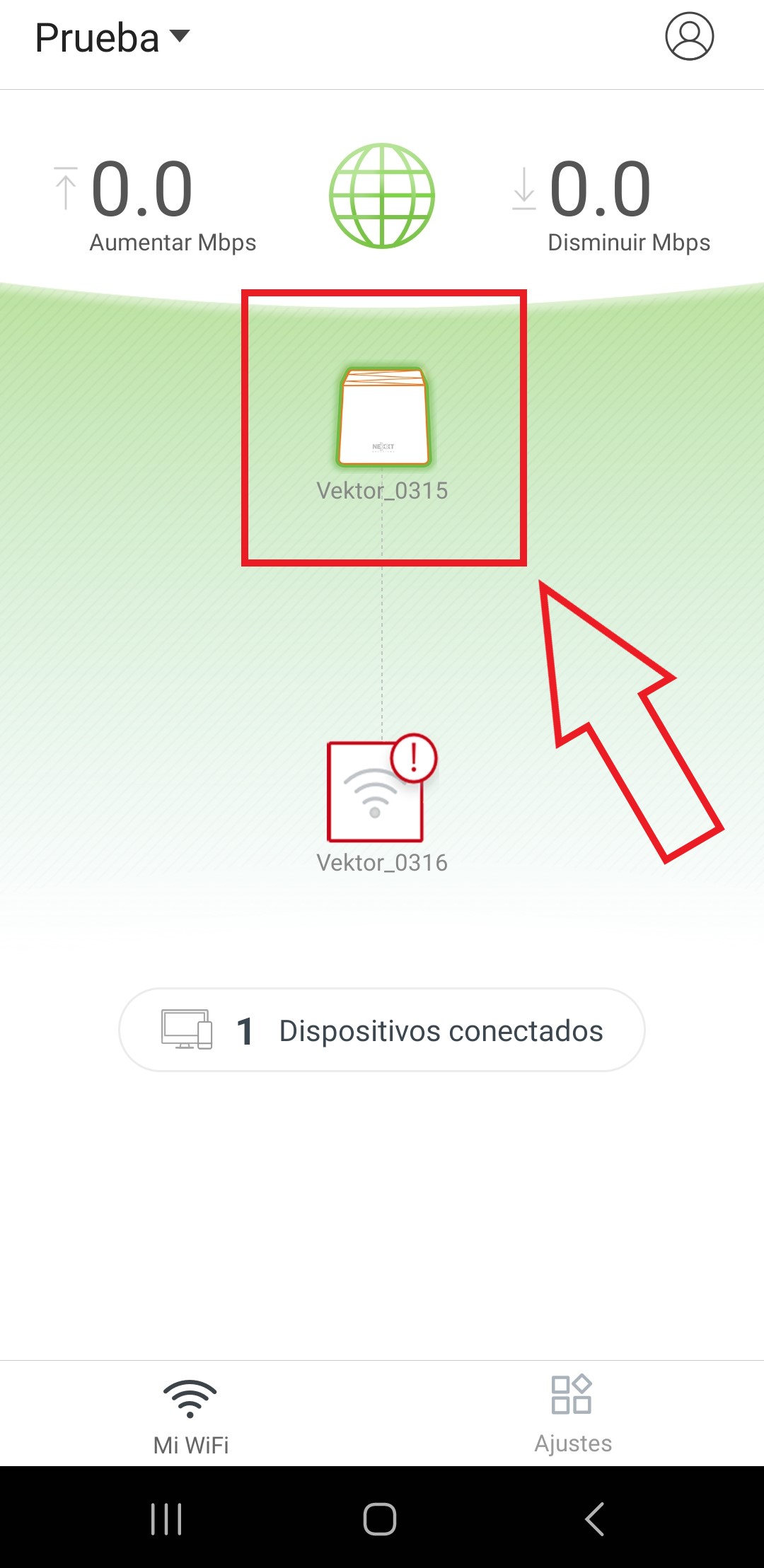Go to the system home screen
The width and height of the screenshot is (764, 1568).
pyautogui.click(x=380, y=1518)
